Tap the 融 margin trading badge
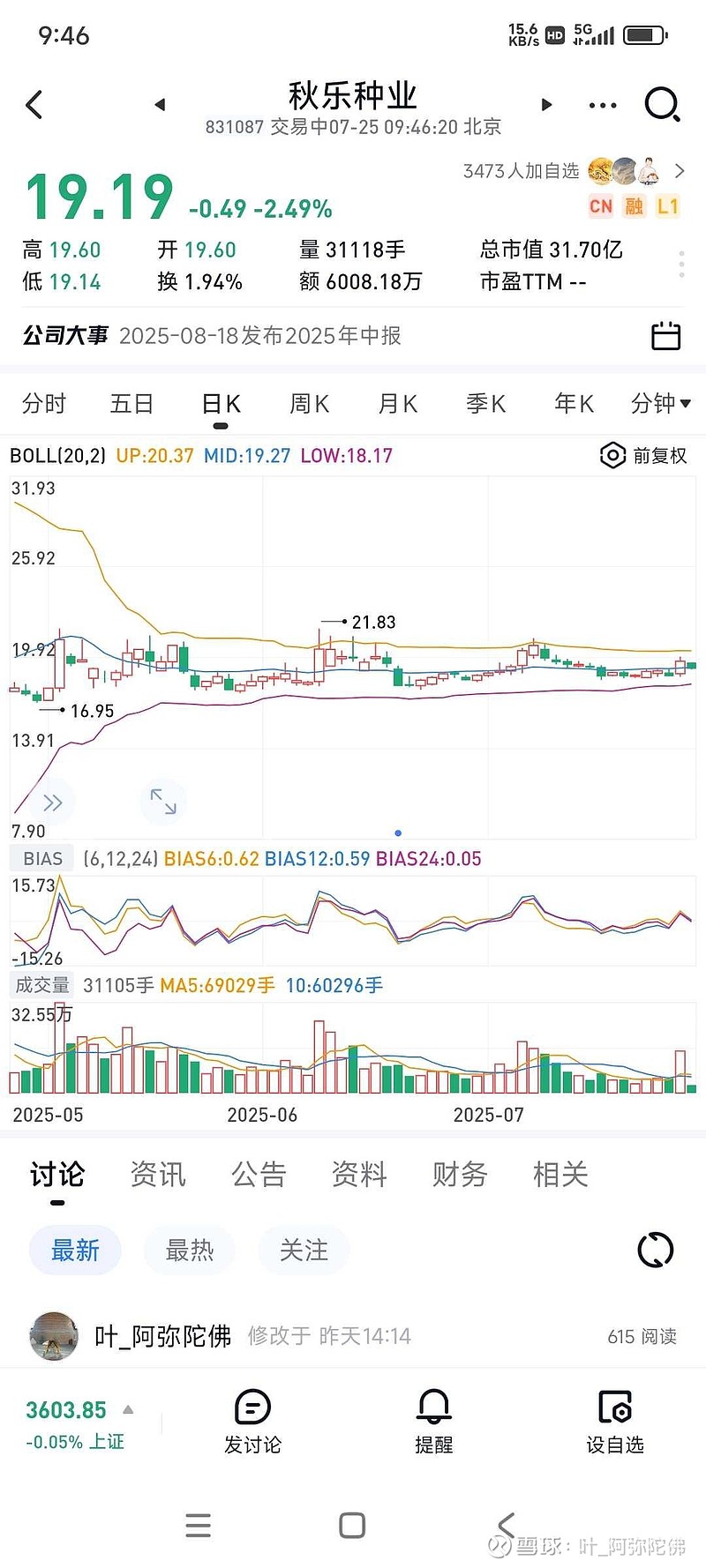706x1568 pixels. coord(634,205)
